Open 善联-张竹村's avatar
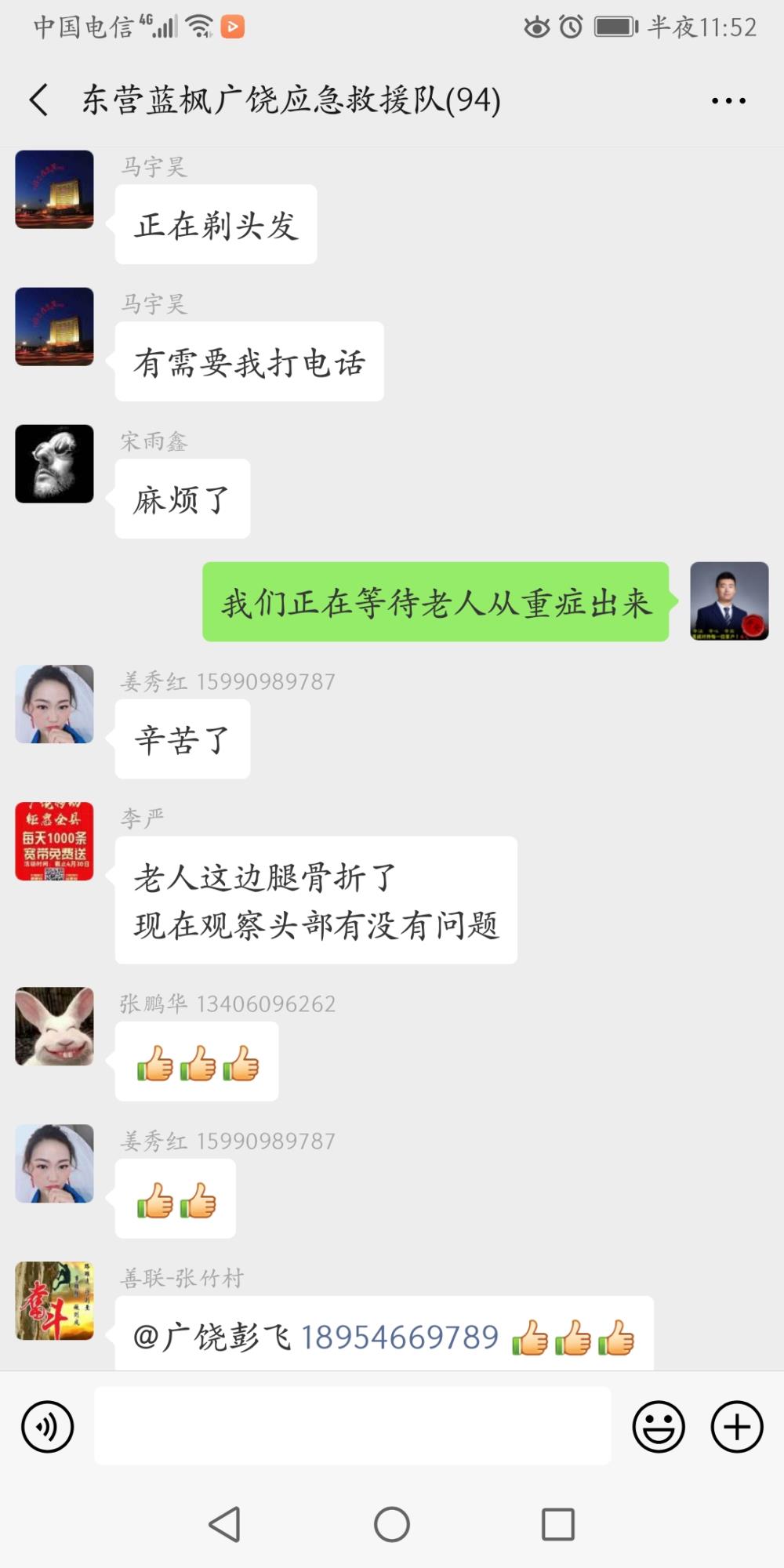784x1568 pixels. (55, 1301)
